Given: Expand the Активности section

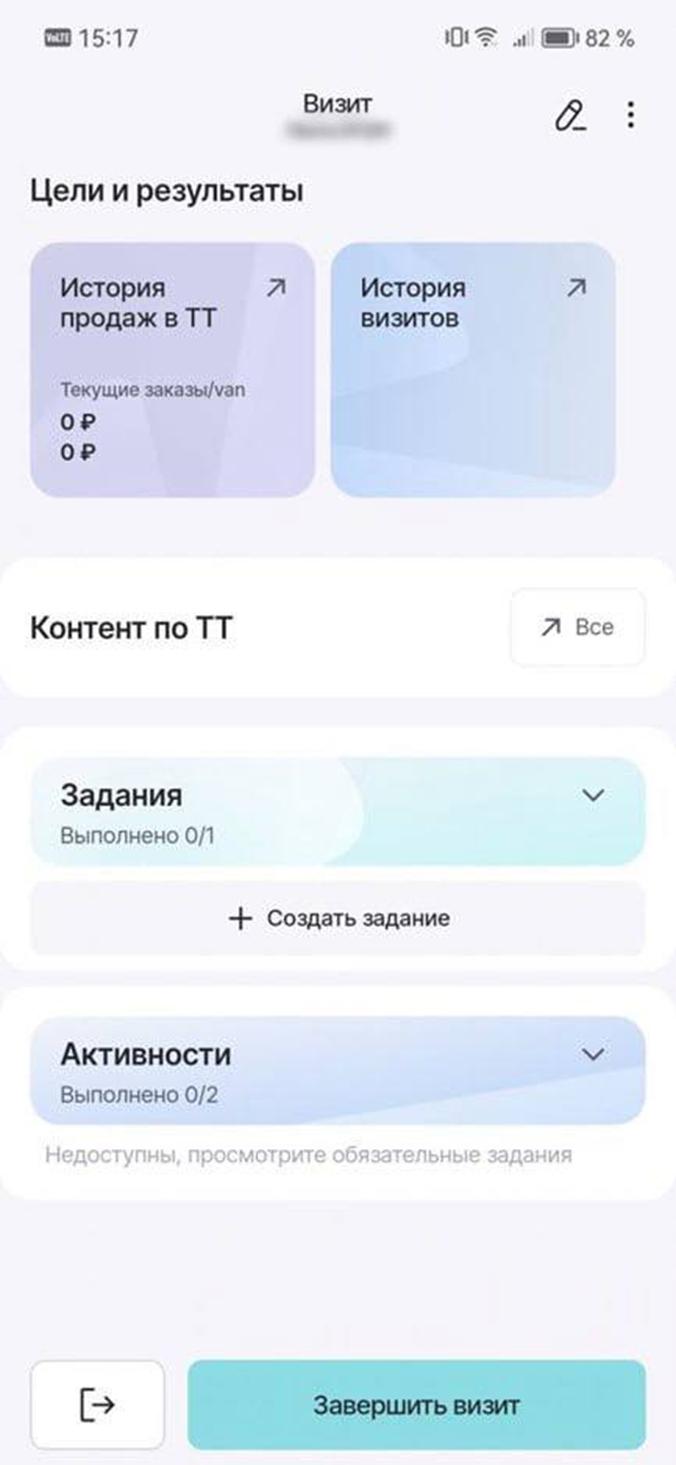Looking at the screenshot, I should 593,1055.
